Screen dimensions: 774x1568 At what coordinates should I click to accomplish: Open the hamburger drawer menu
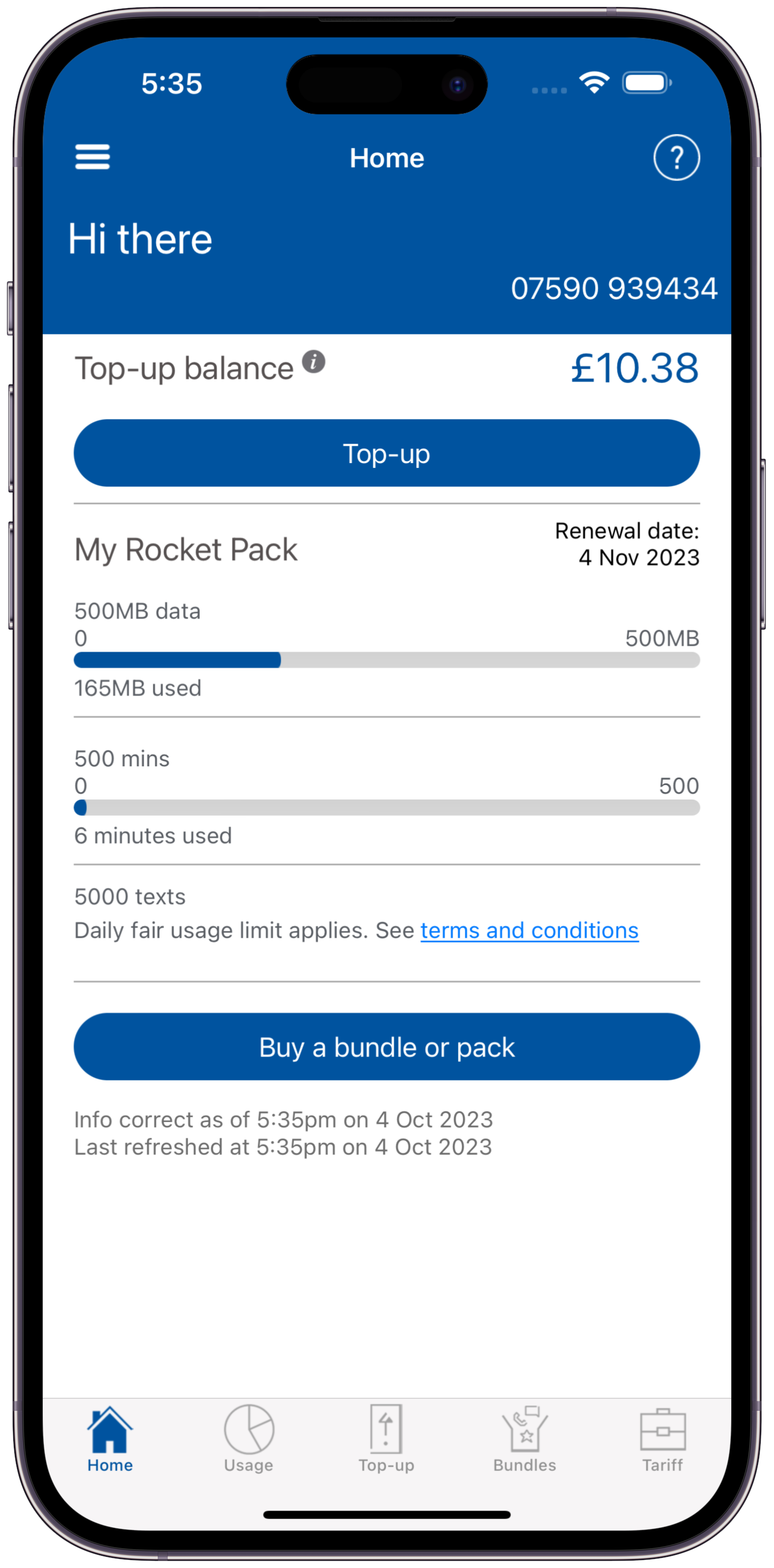coord(93,157)
